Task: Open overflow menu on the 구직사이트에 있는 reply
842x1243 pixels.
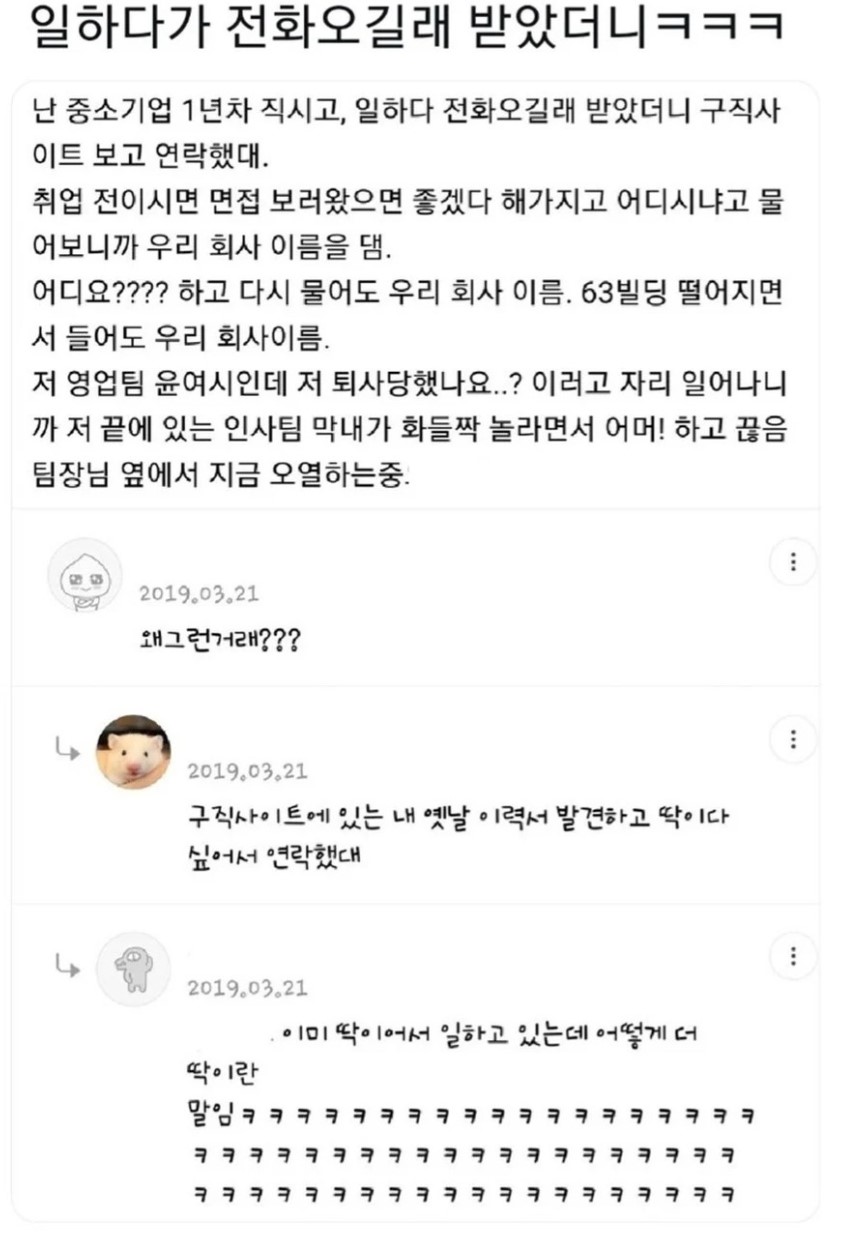Action: [793, 741]
